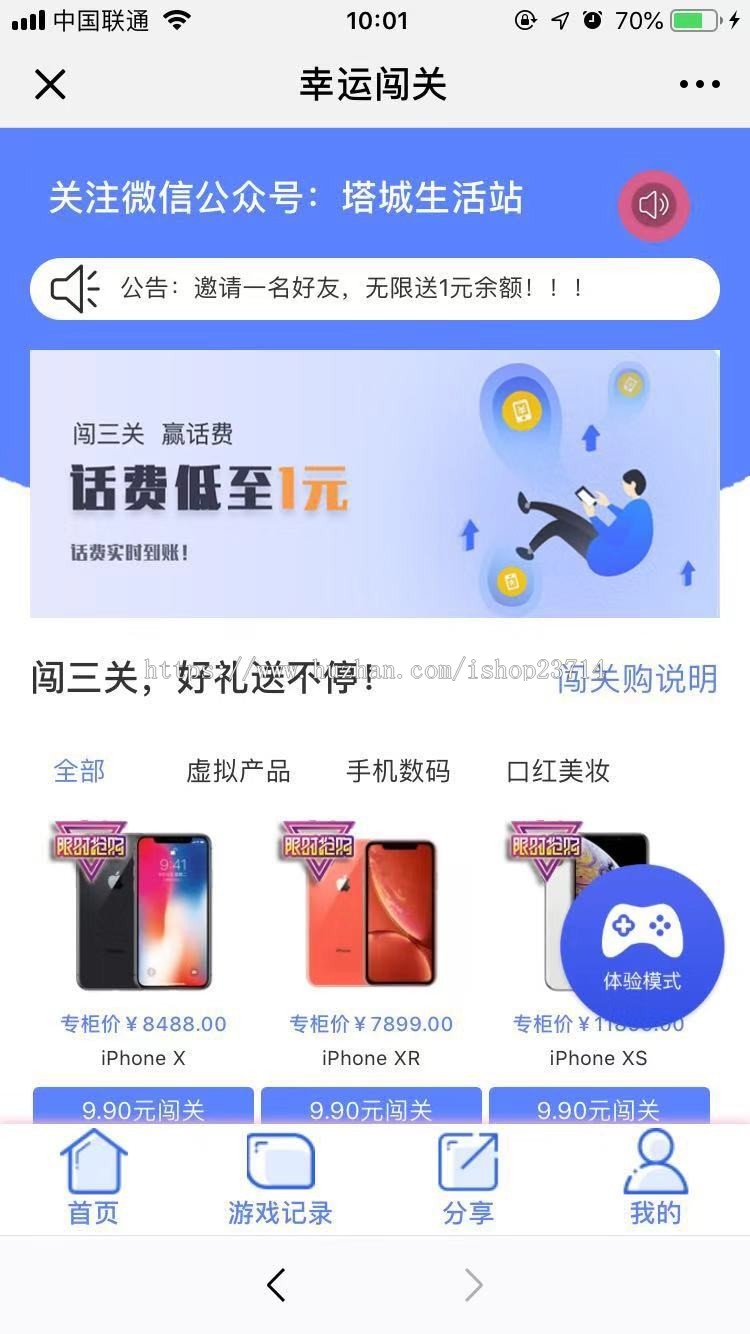Open the 闯关购说明 link

click(x=637, y=679)
